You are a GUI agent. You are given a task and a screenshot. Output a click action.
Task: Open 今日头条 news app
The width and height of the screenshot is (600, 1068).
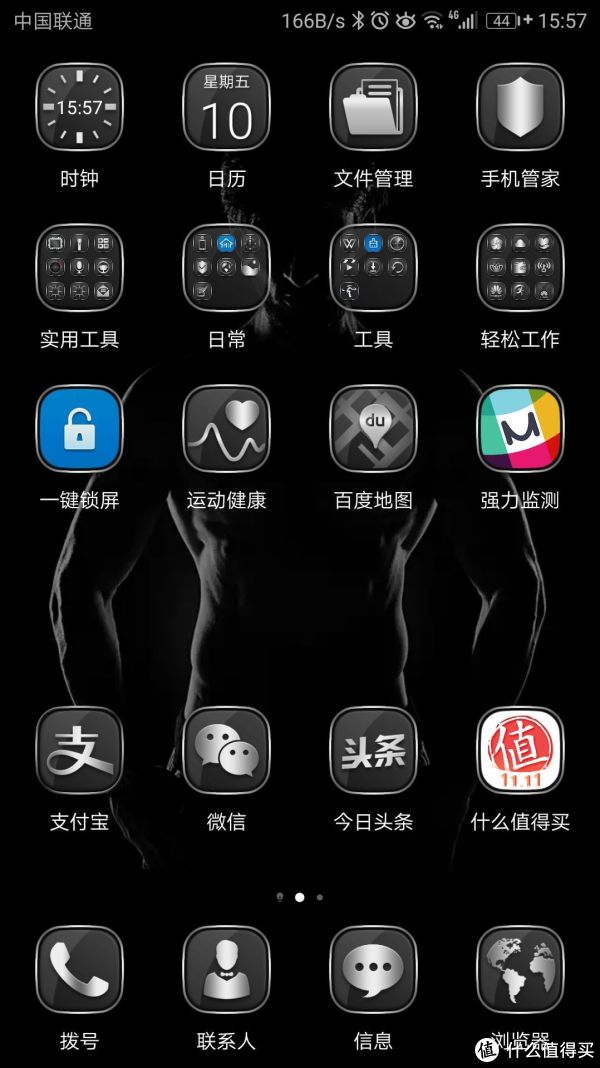pos(373,751)
